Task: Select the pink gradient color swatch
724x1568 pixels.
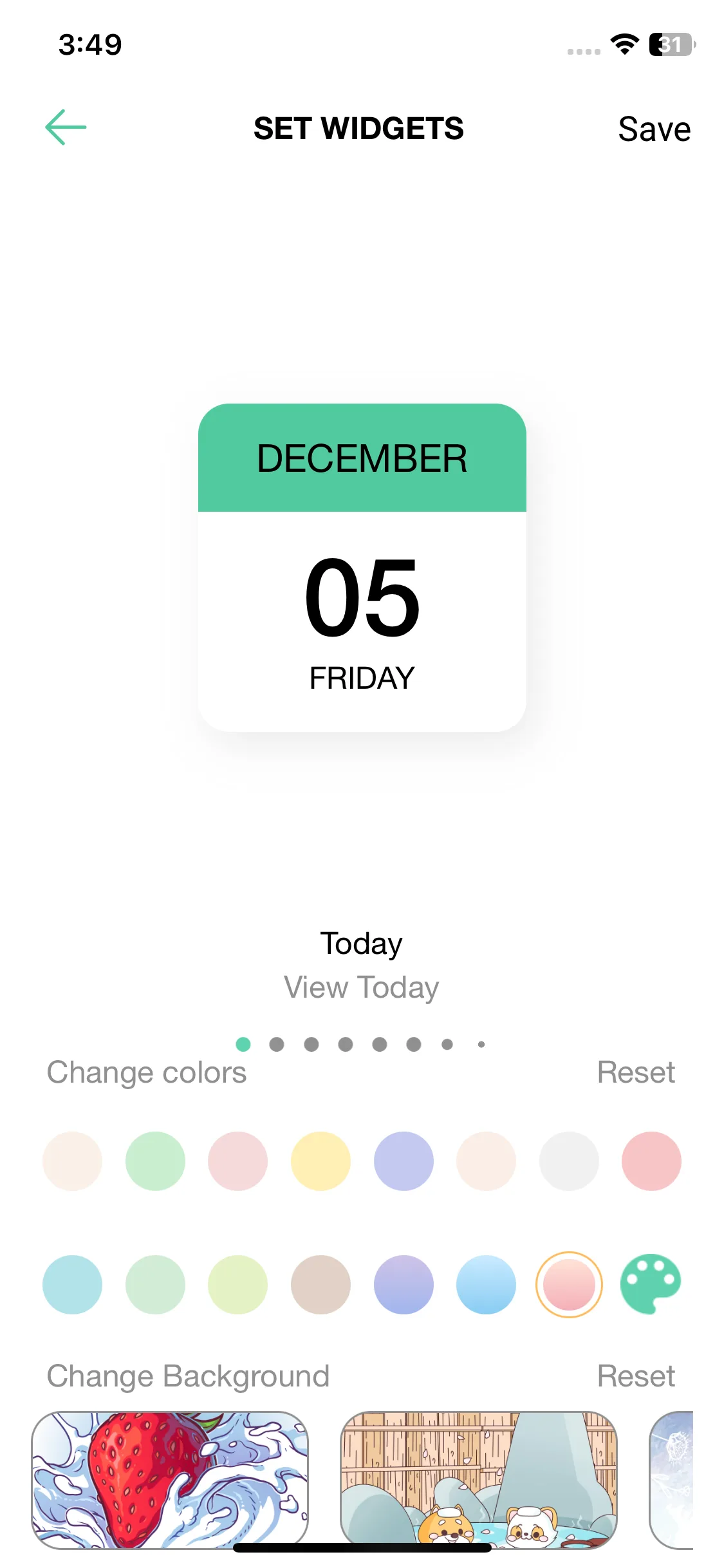Action: tap(569, 1285)
